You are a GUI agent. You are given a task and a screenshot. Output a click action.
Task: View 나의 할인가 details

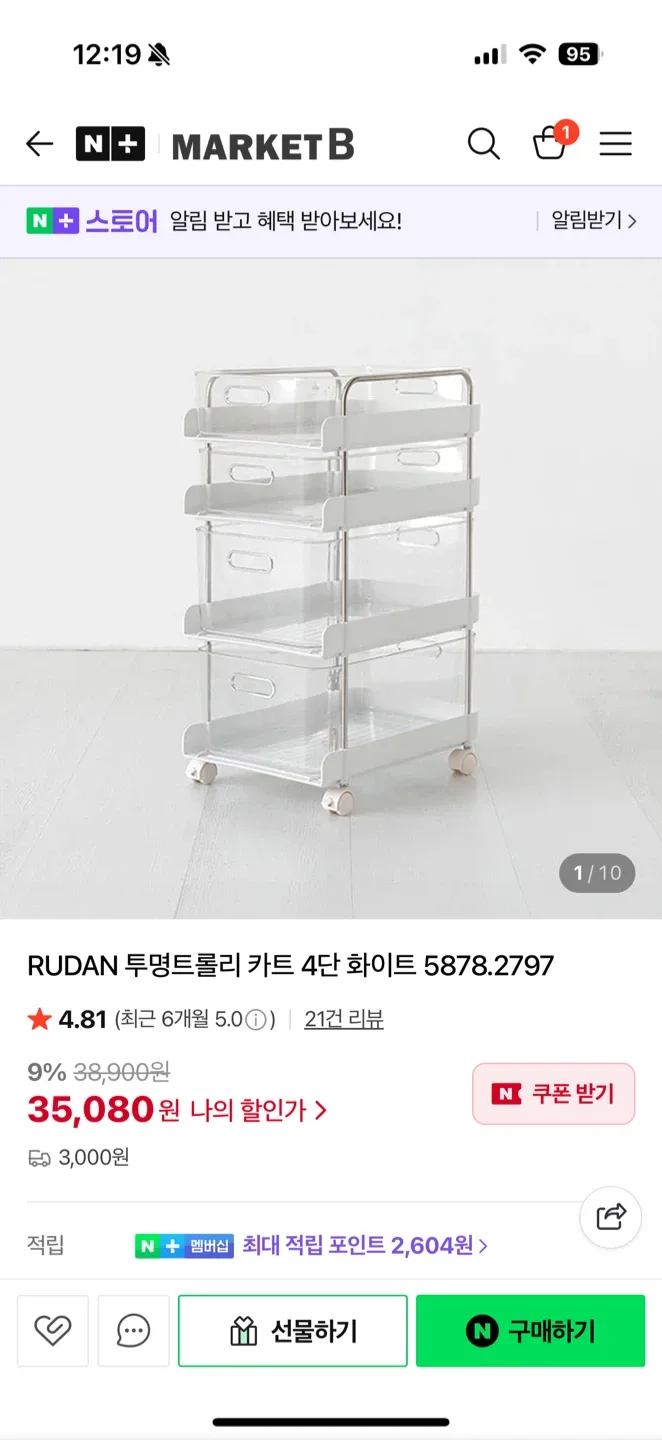(x=258, y=1110)
